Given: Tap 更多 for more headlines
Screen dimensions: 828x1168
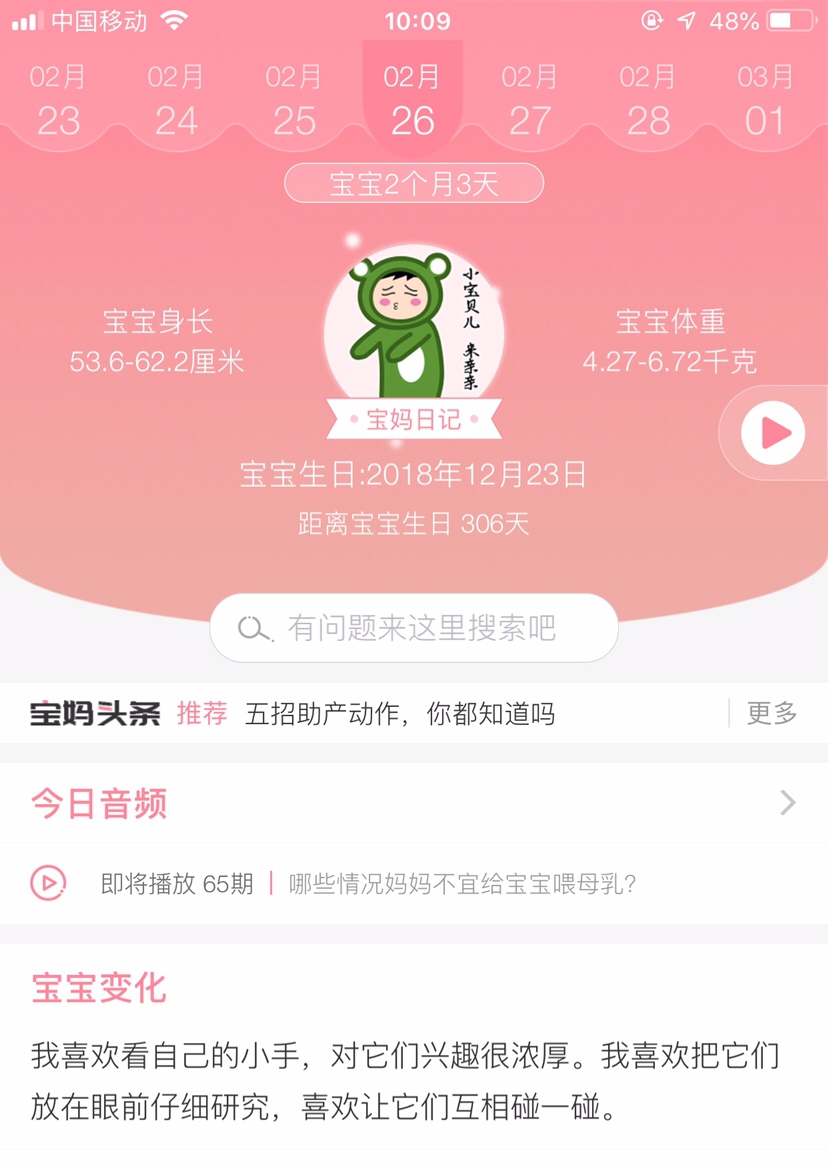Looking at the screenshot, I should coord(772,714).
